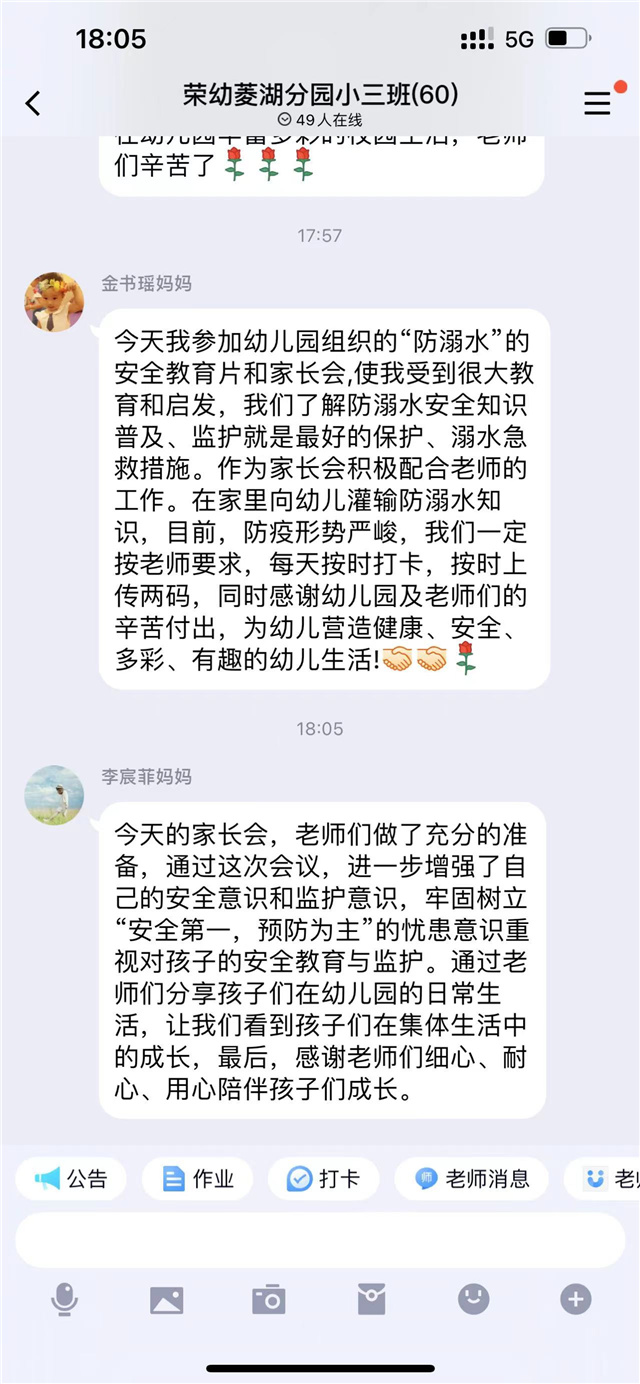Open 李宸菲妈妈's profile avatar
Screen dimensions: 640x1384
click(x=54, y=795)
